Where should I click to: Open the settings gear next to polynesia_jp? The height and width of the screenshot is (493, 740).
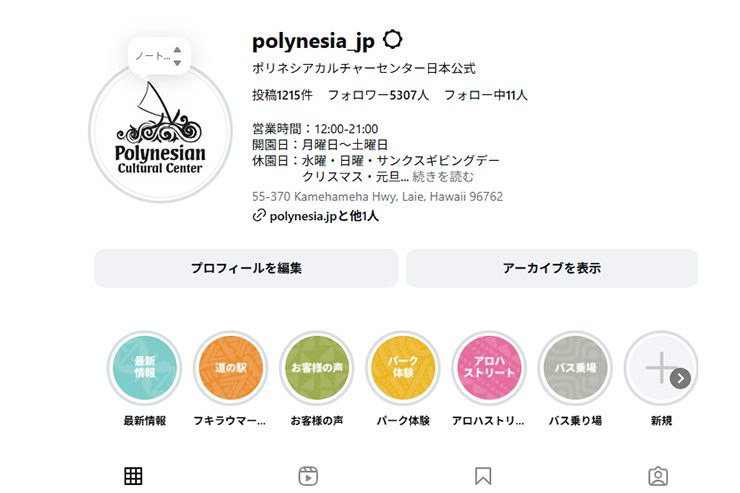(393, 40)
